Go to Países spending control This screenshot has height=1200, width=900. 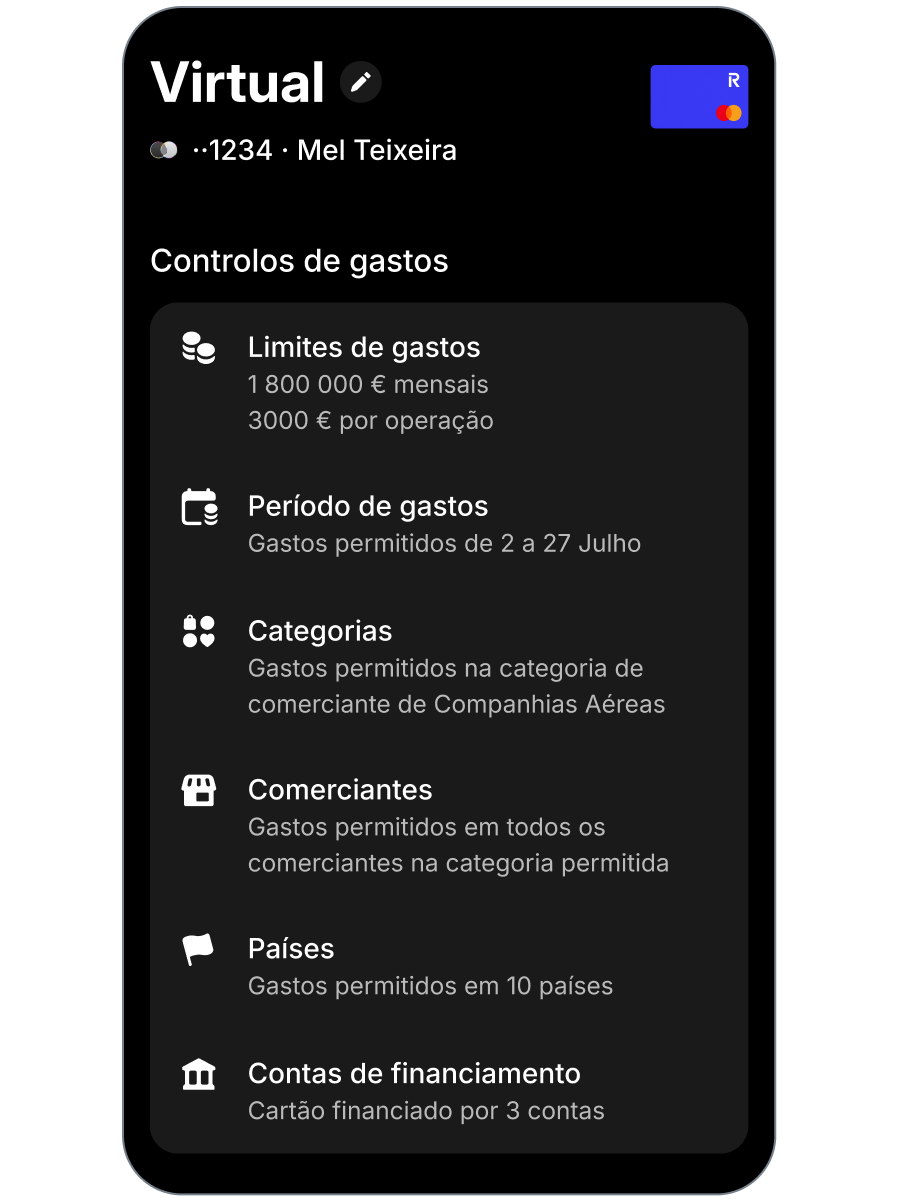448,966
